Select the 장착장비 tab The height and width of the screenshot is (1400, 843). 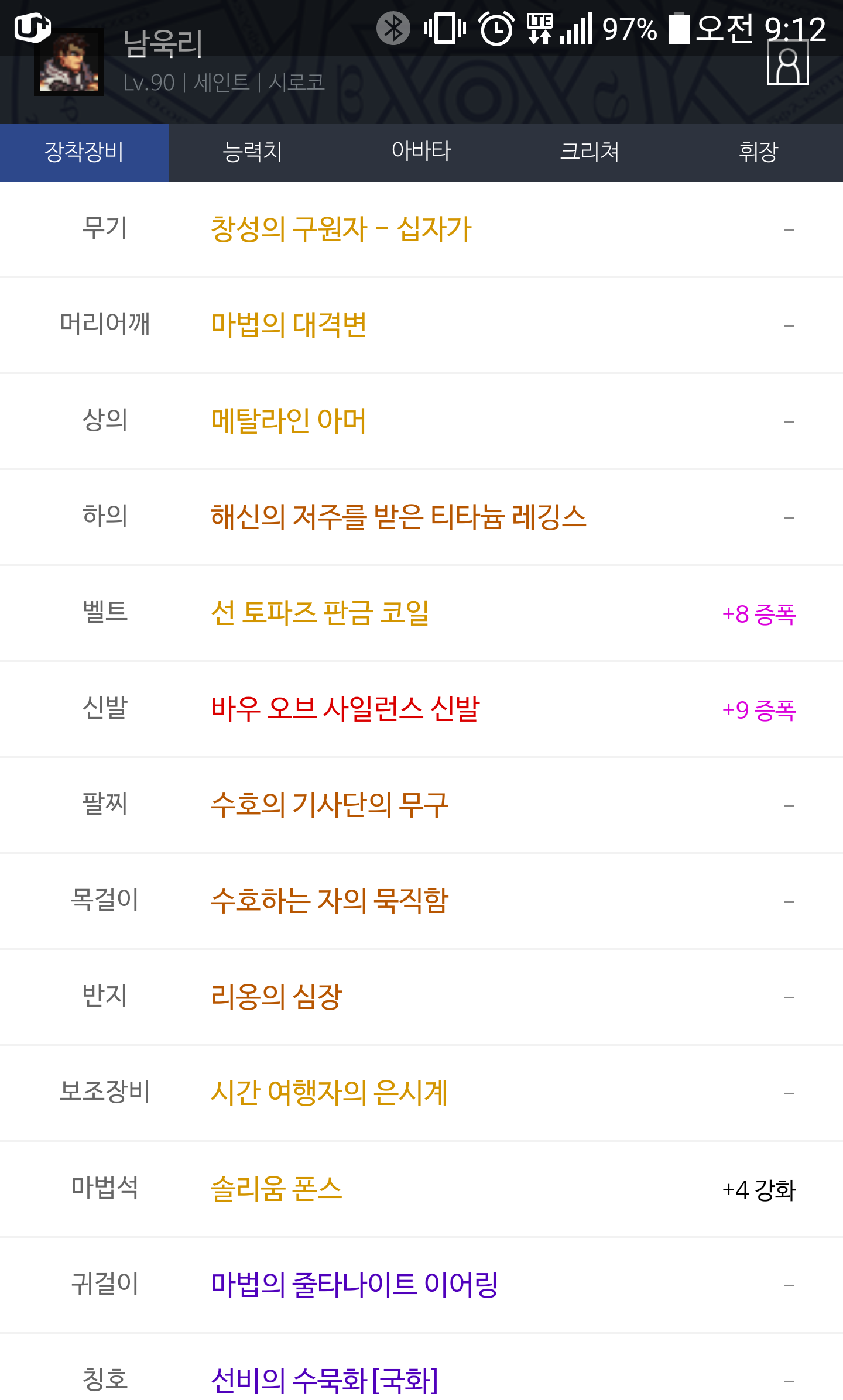tap(84, 152)
